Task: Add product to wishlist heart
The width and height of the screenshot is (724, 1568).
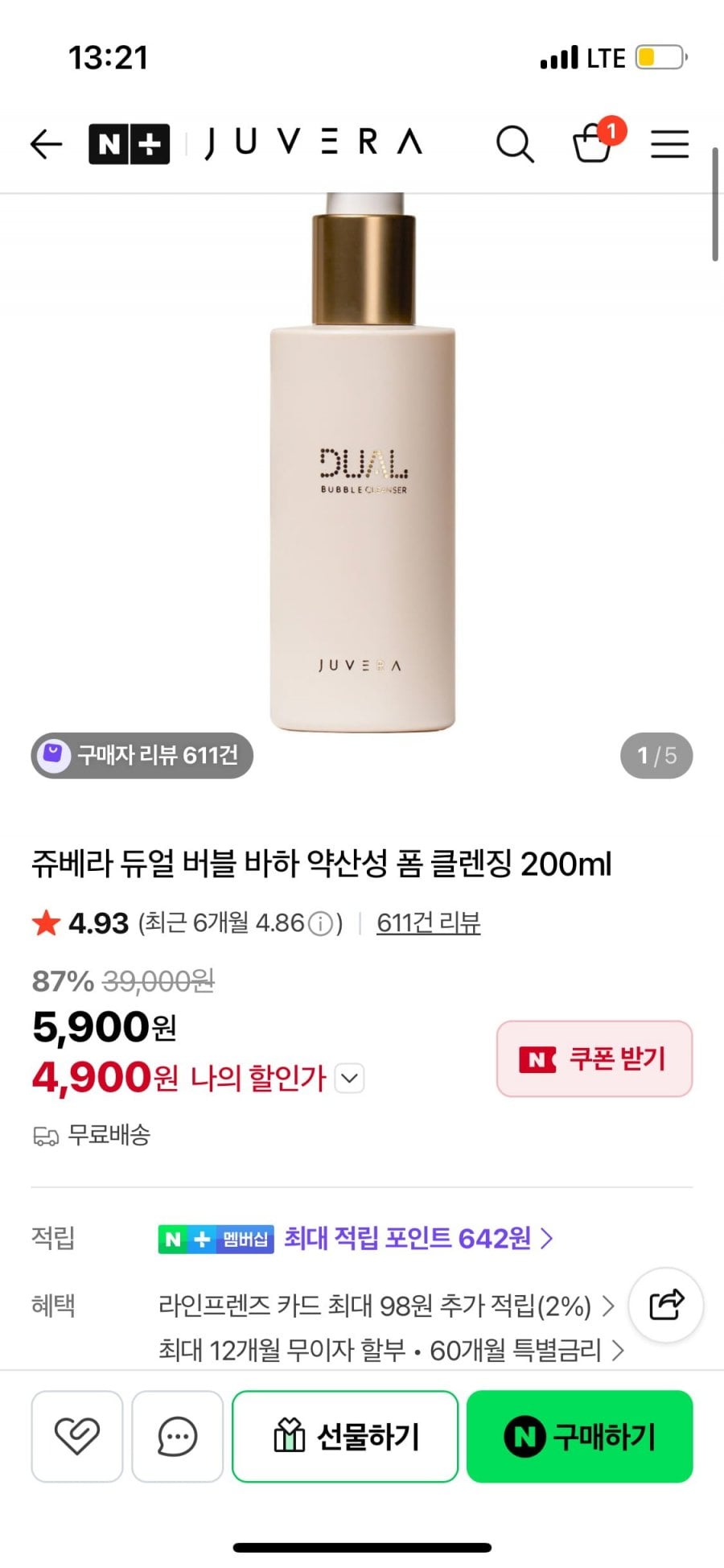Action: [x=77, y=1436]
